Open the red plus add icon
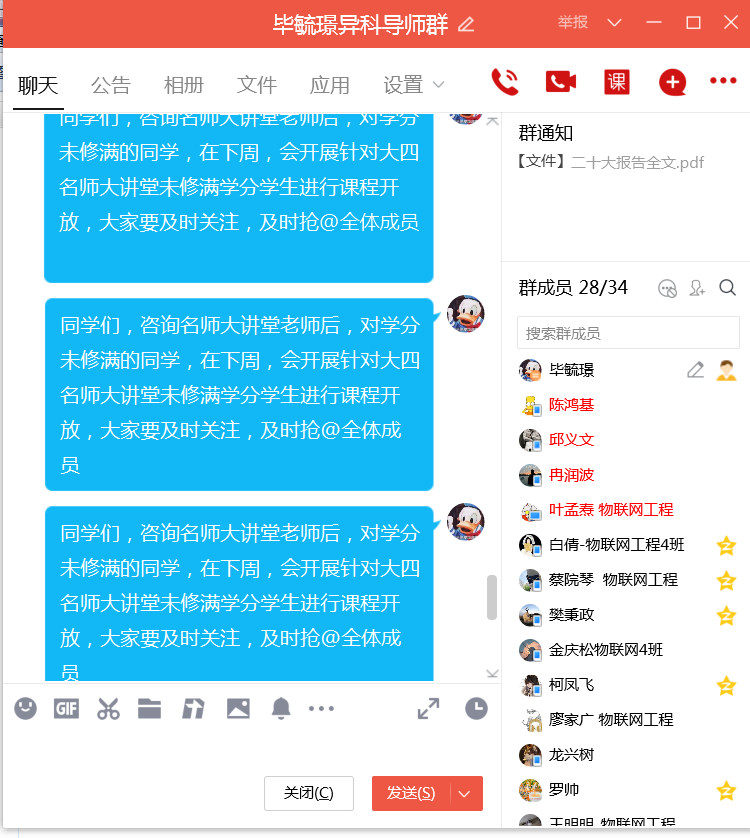This screenshot has height=838, width=750. click(x=673, y=82)
